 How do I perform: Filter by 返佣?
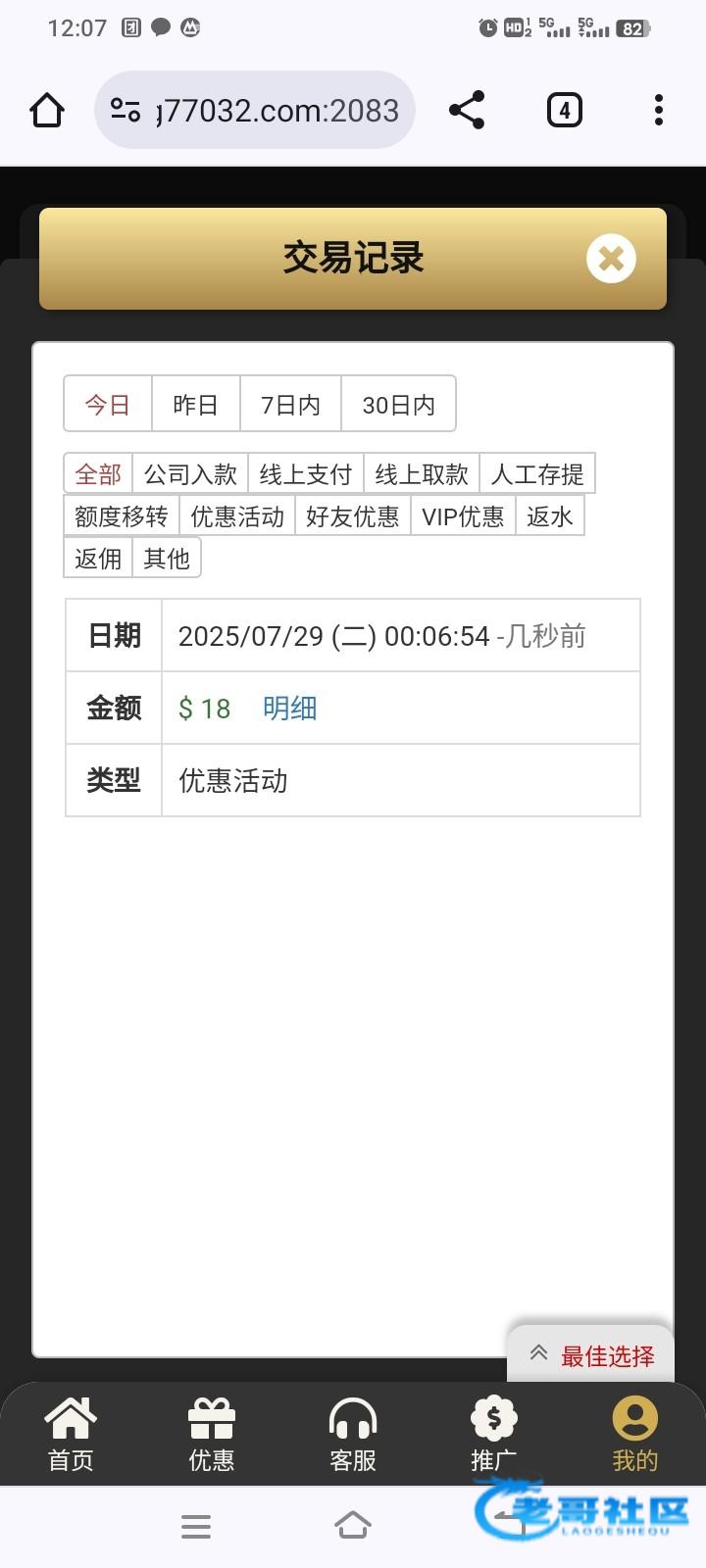(x=98, y=559)
